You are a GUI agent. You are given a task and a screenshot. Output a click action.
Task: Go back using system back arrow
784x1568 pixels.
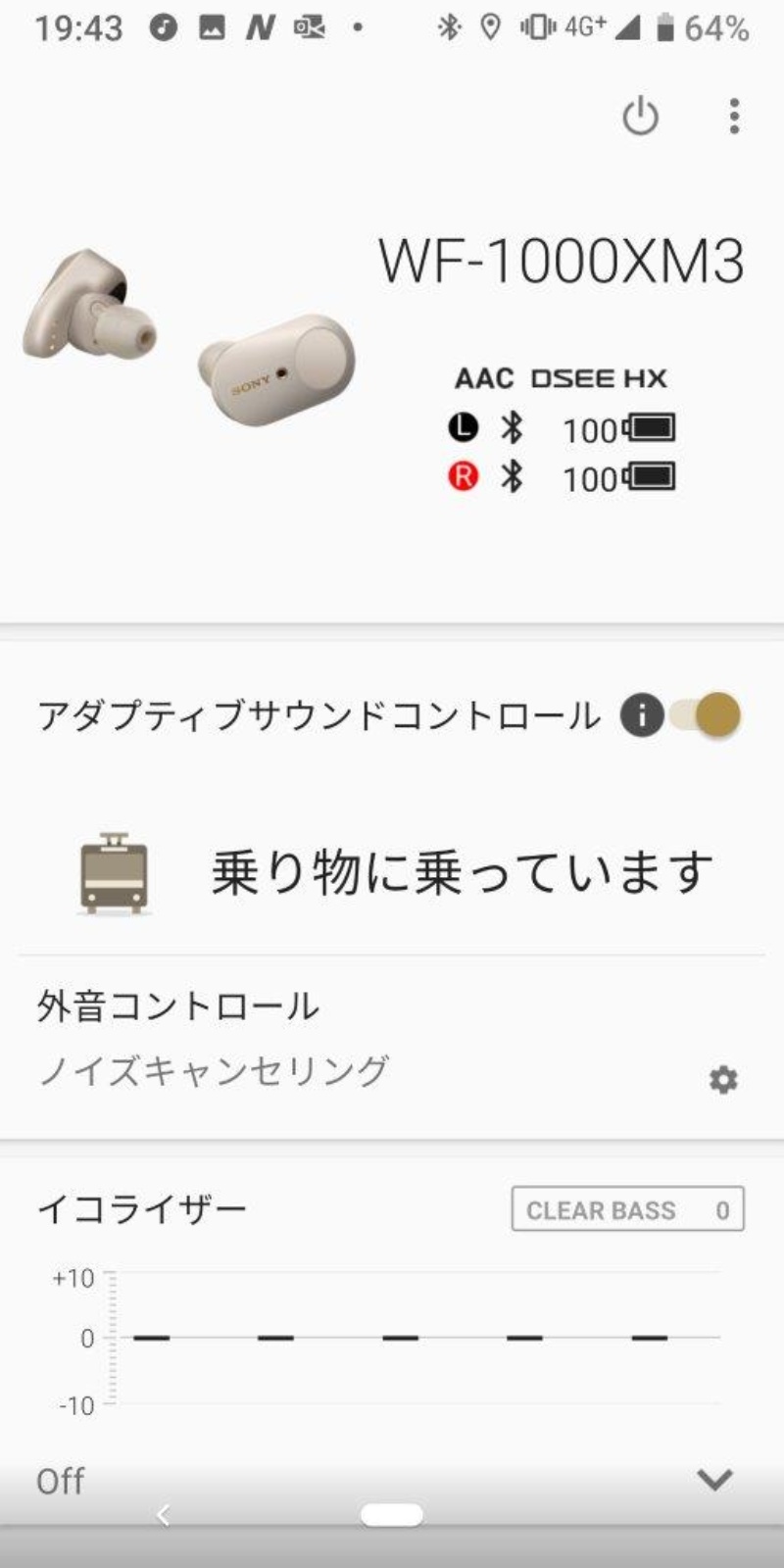tap(164, 1515)
